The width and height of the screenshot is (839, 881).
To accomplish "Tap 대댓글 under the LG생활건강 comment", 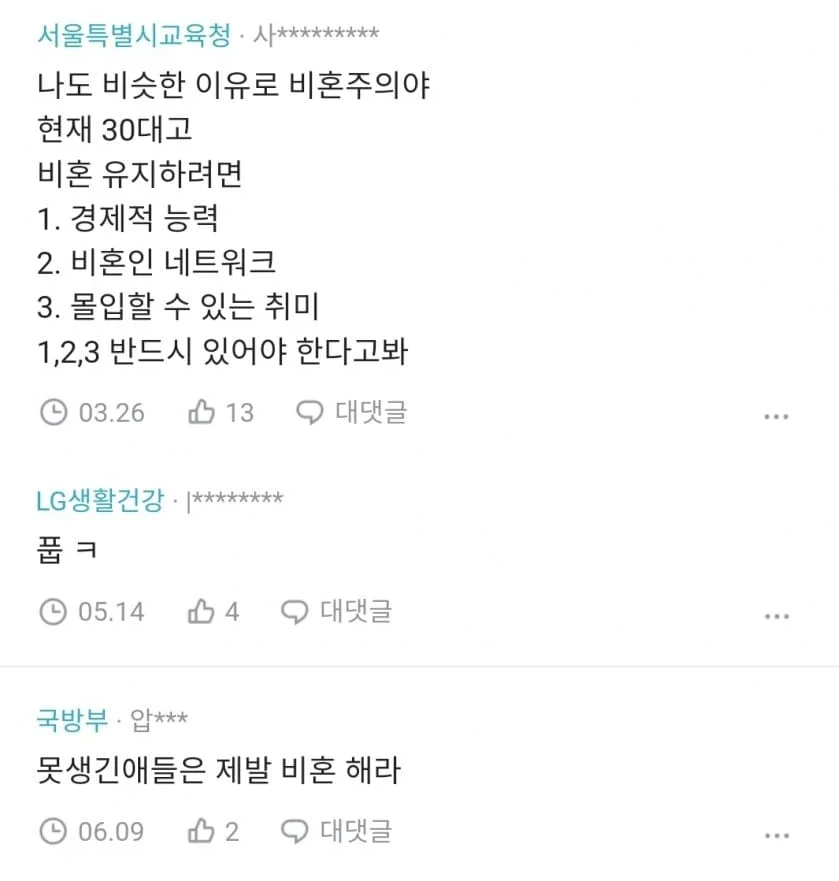I will point(337,611).
